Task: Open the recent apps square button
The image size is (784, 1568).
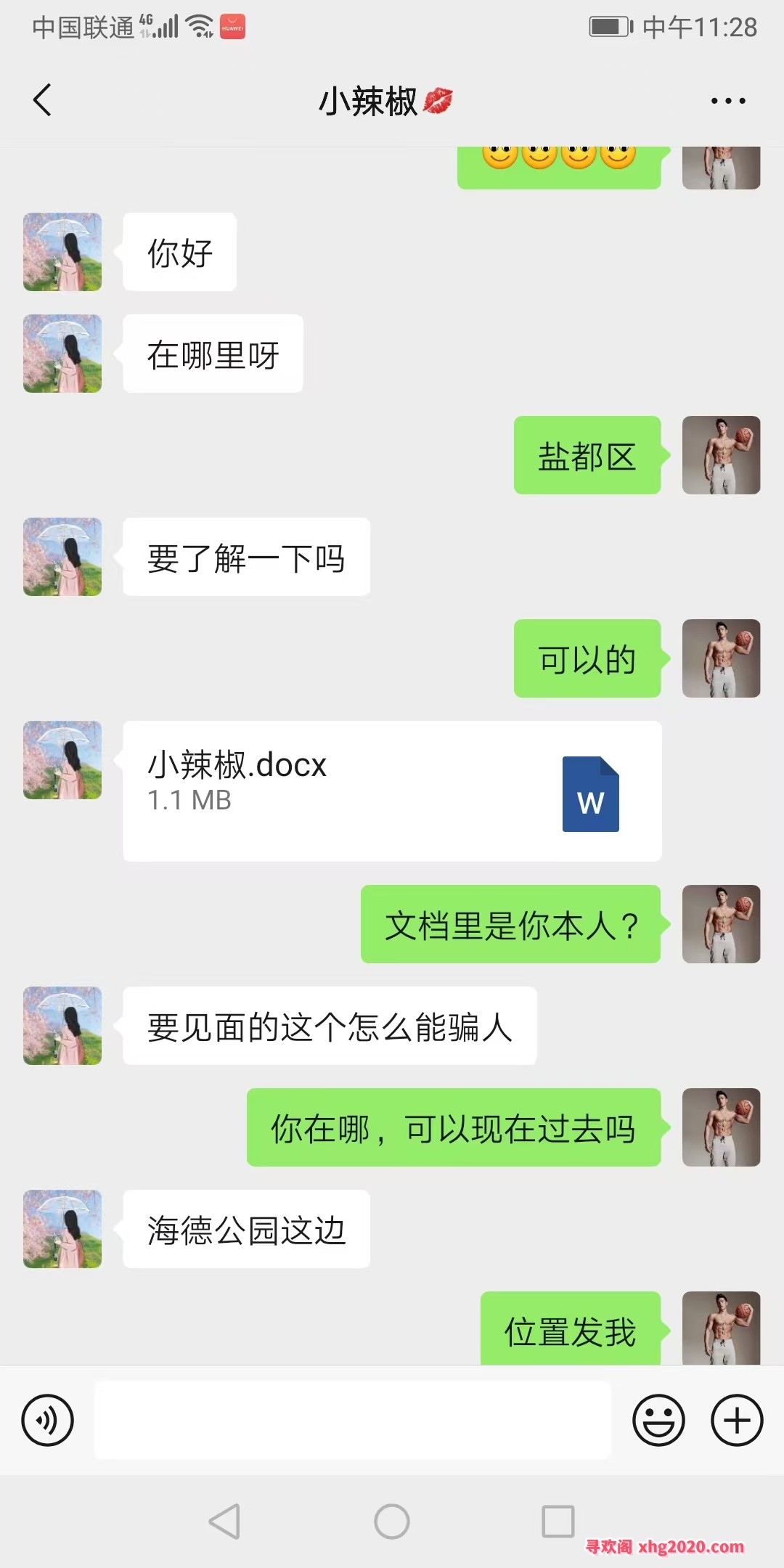Action: coord(558,1521)
